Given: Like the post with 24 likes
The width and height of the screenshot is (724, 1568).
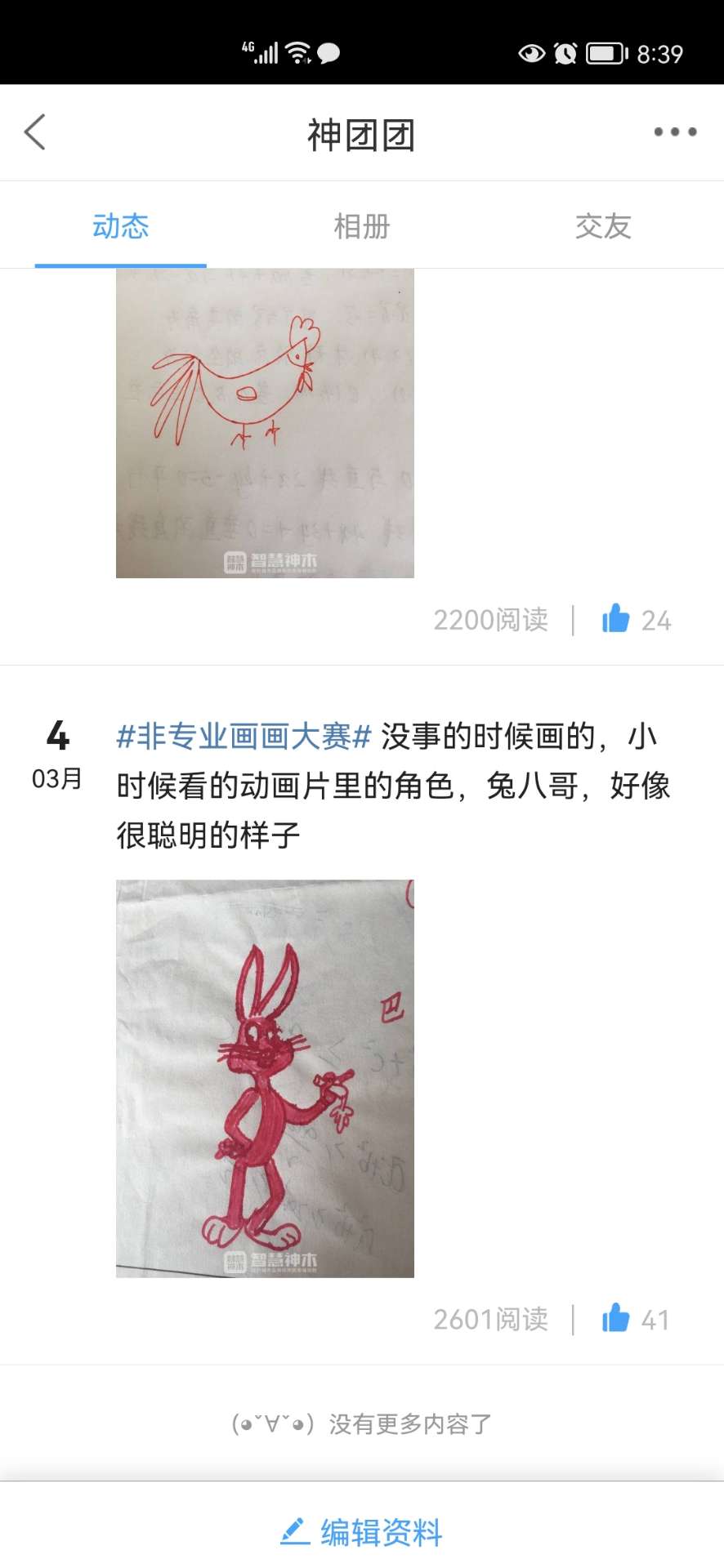Looking at the screenshot, I should 616,620.
